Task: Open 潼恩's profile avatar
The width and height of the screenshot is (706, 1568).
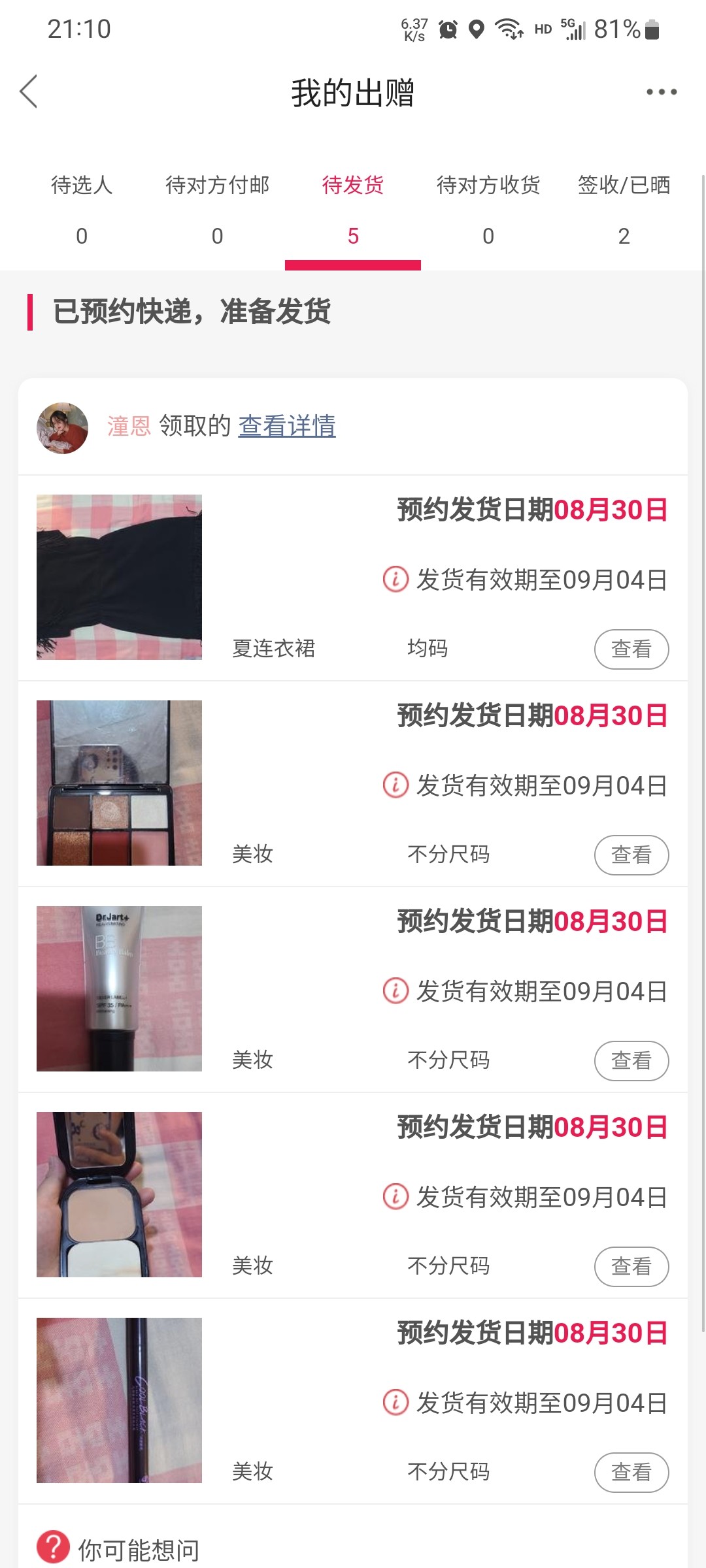Action: click(x=63, y=428)
